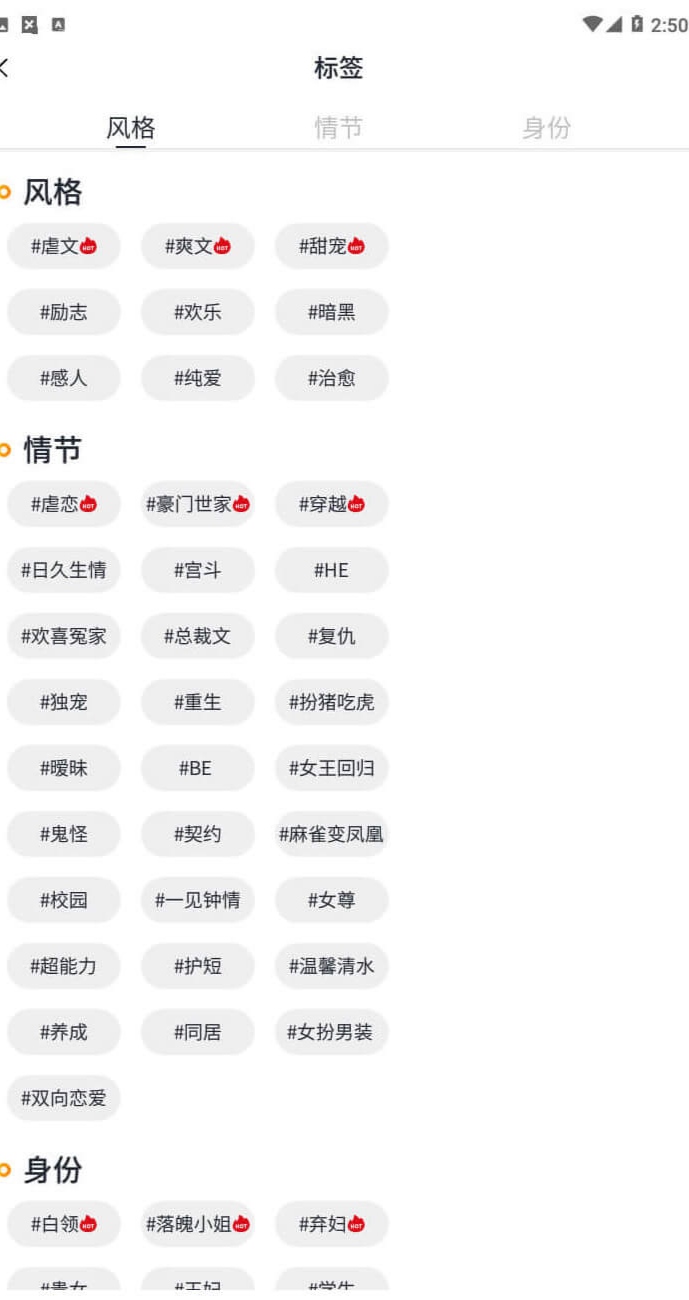Viewport: 689px width, 1300px height.
Task: Select the #温馨清水 tag
Action: point(332,966)
